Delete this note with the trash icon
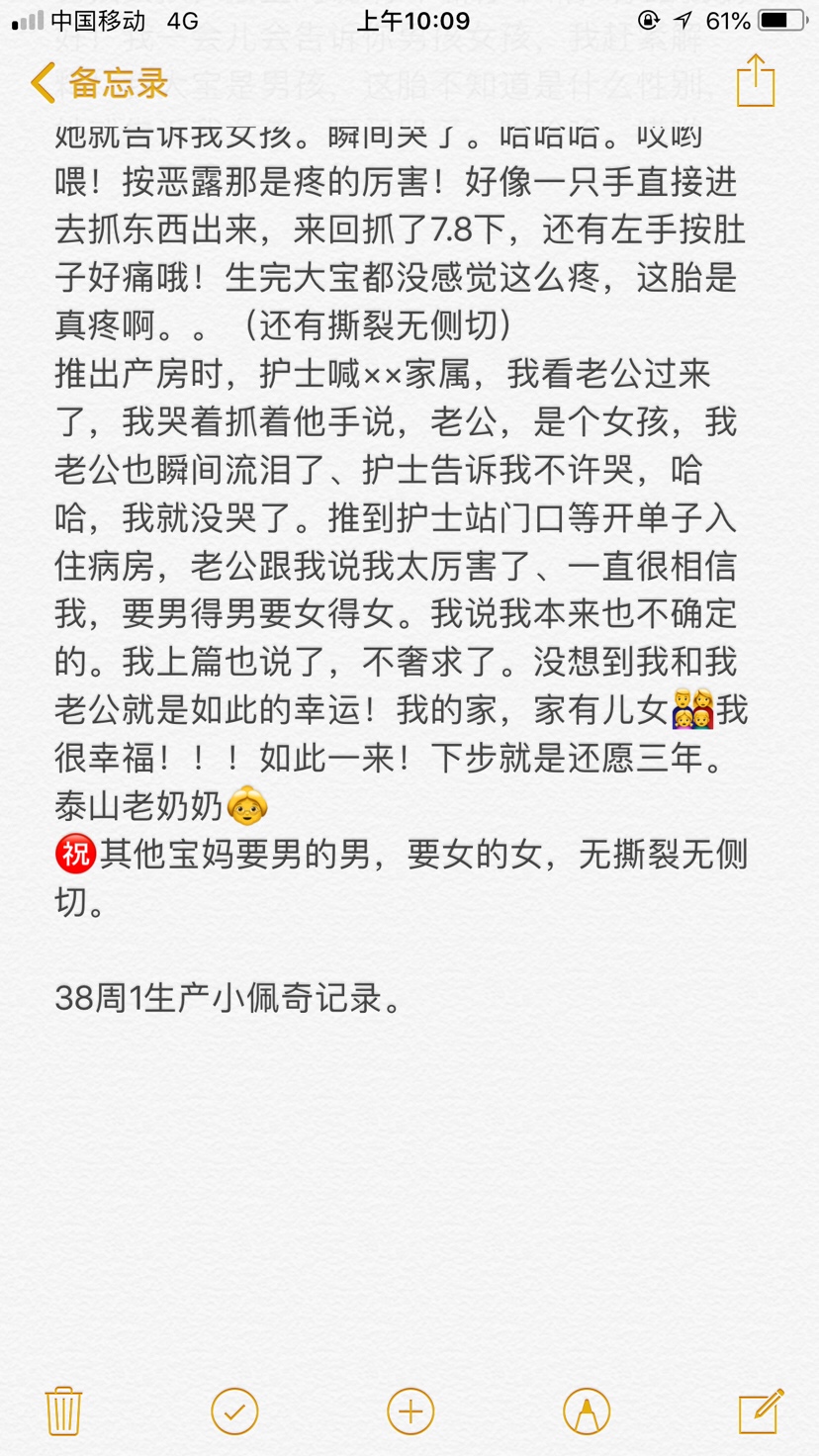819x1456 pixels. tap(63, 1410)
